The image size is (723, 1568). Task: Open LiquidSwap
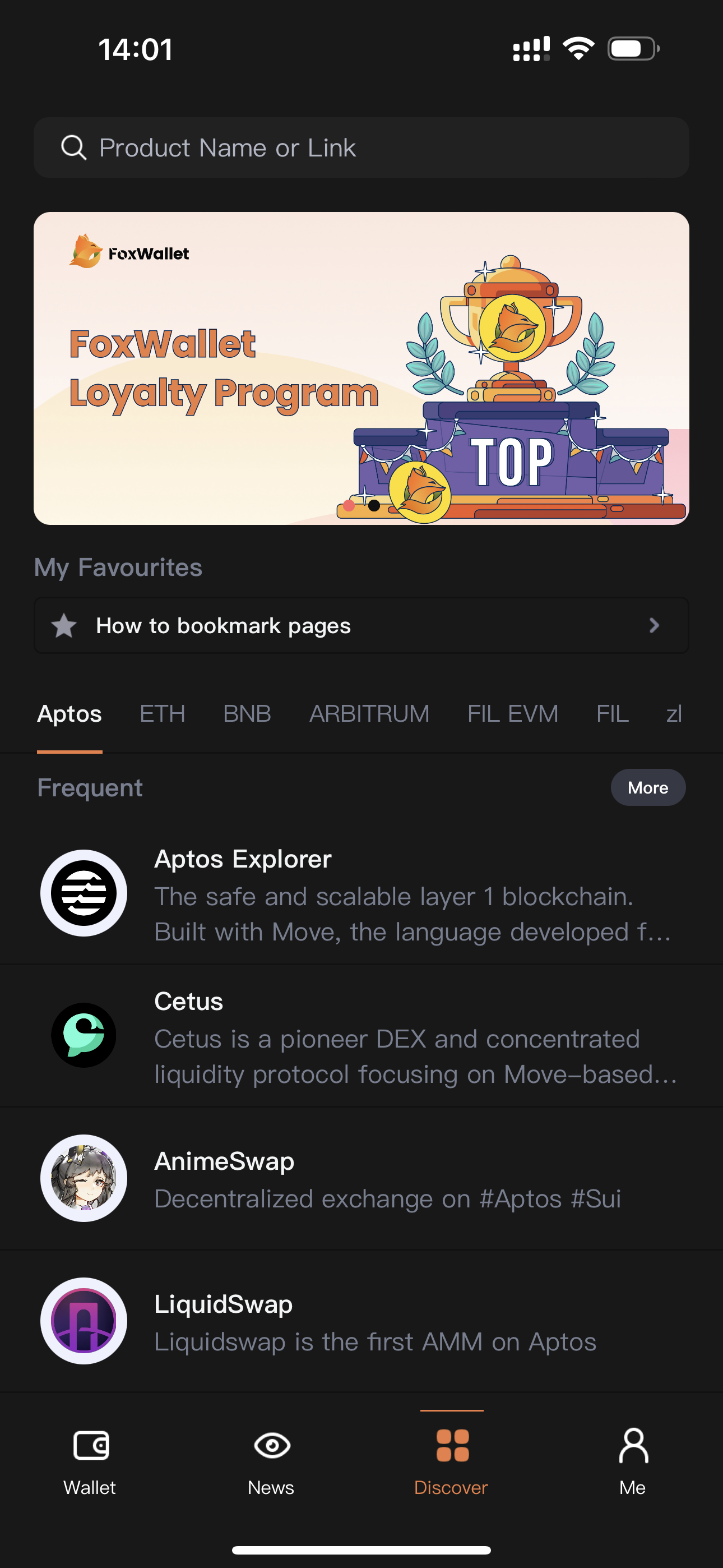click(x=361, y=1321)
